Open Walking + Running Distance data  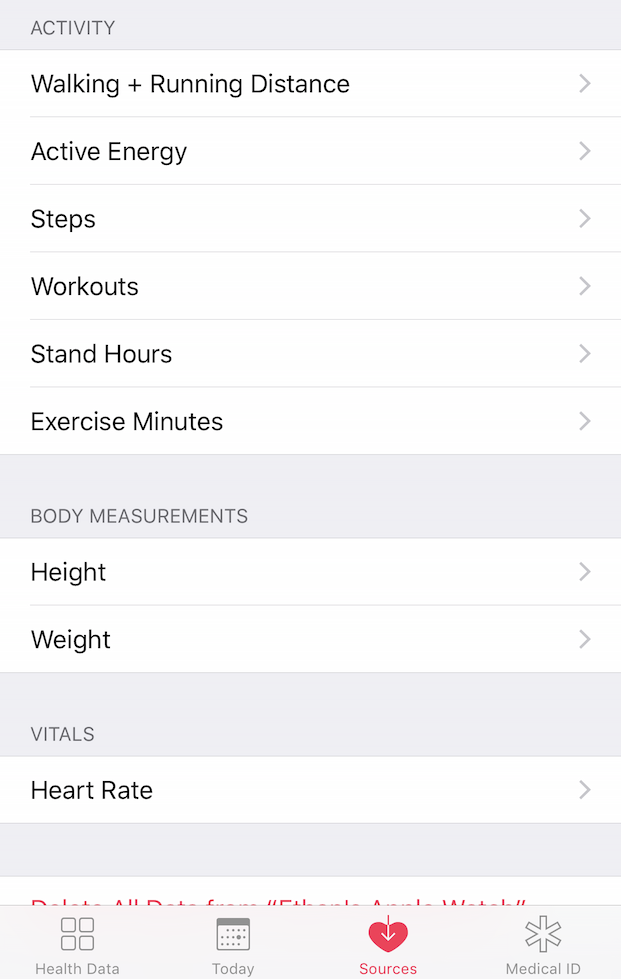[310, 84]
